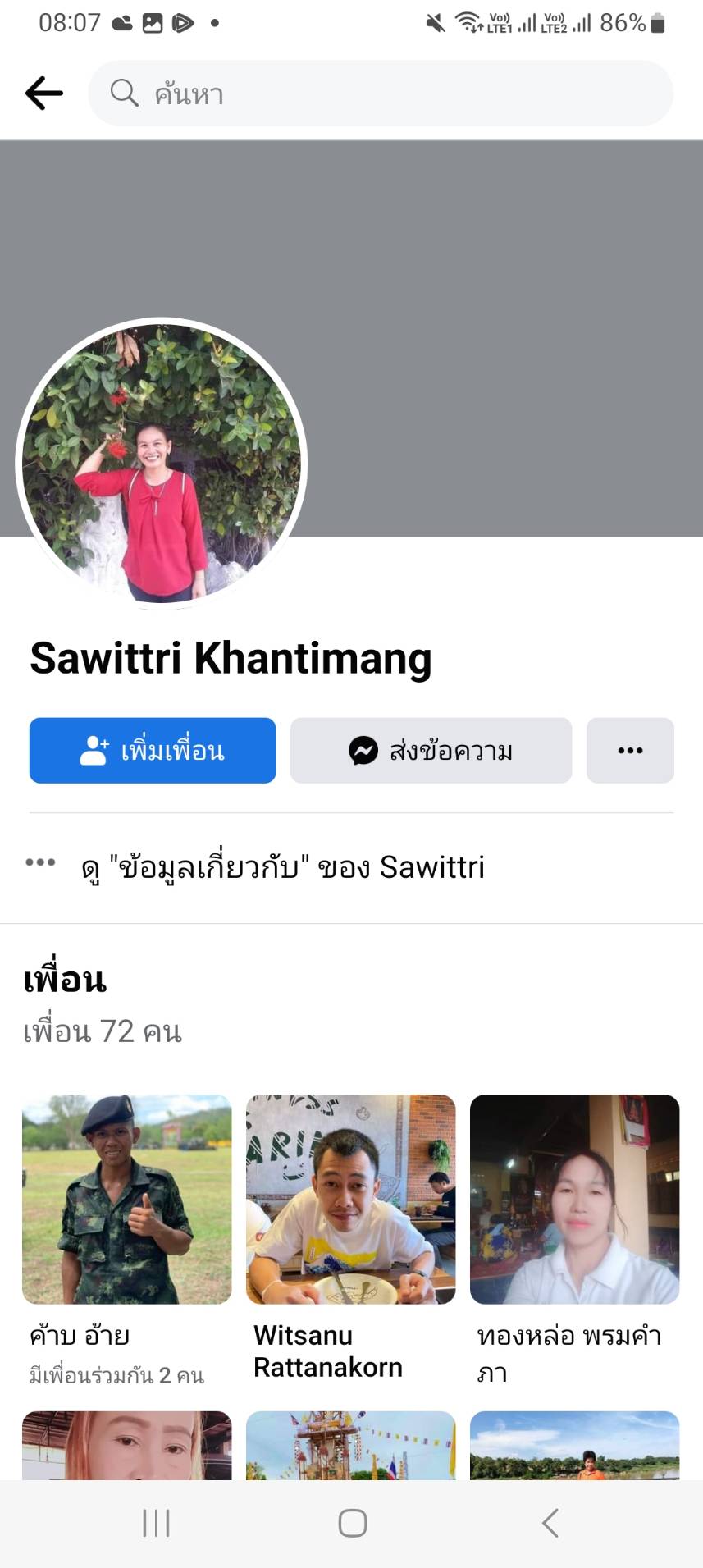Go to the home screen
Image resolution: width=703 pixels, height=1568 pixels.
(352, 1523)
